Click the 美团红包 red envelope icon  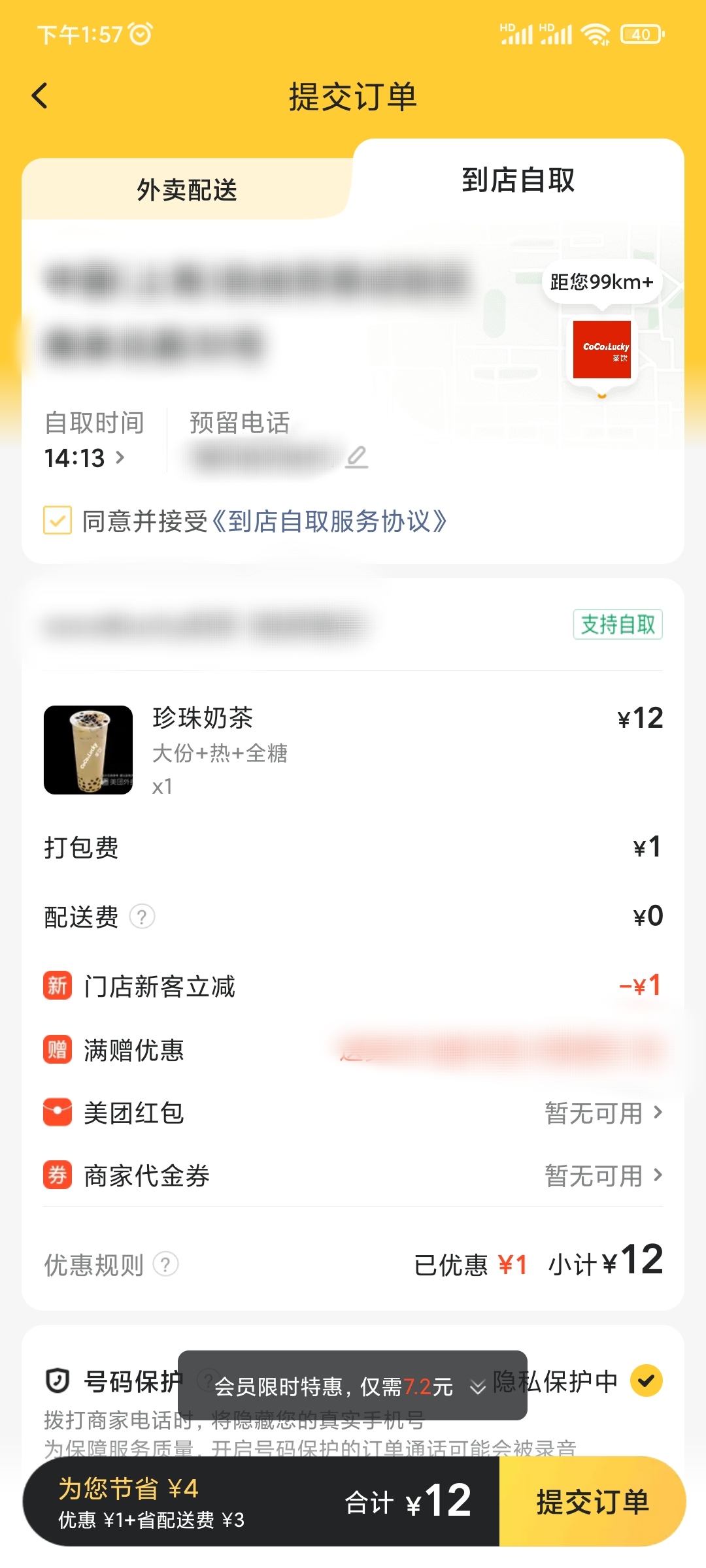(58, 1112)
